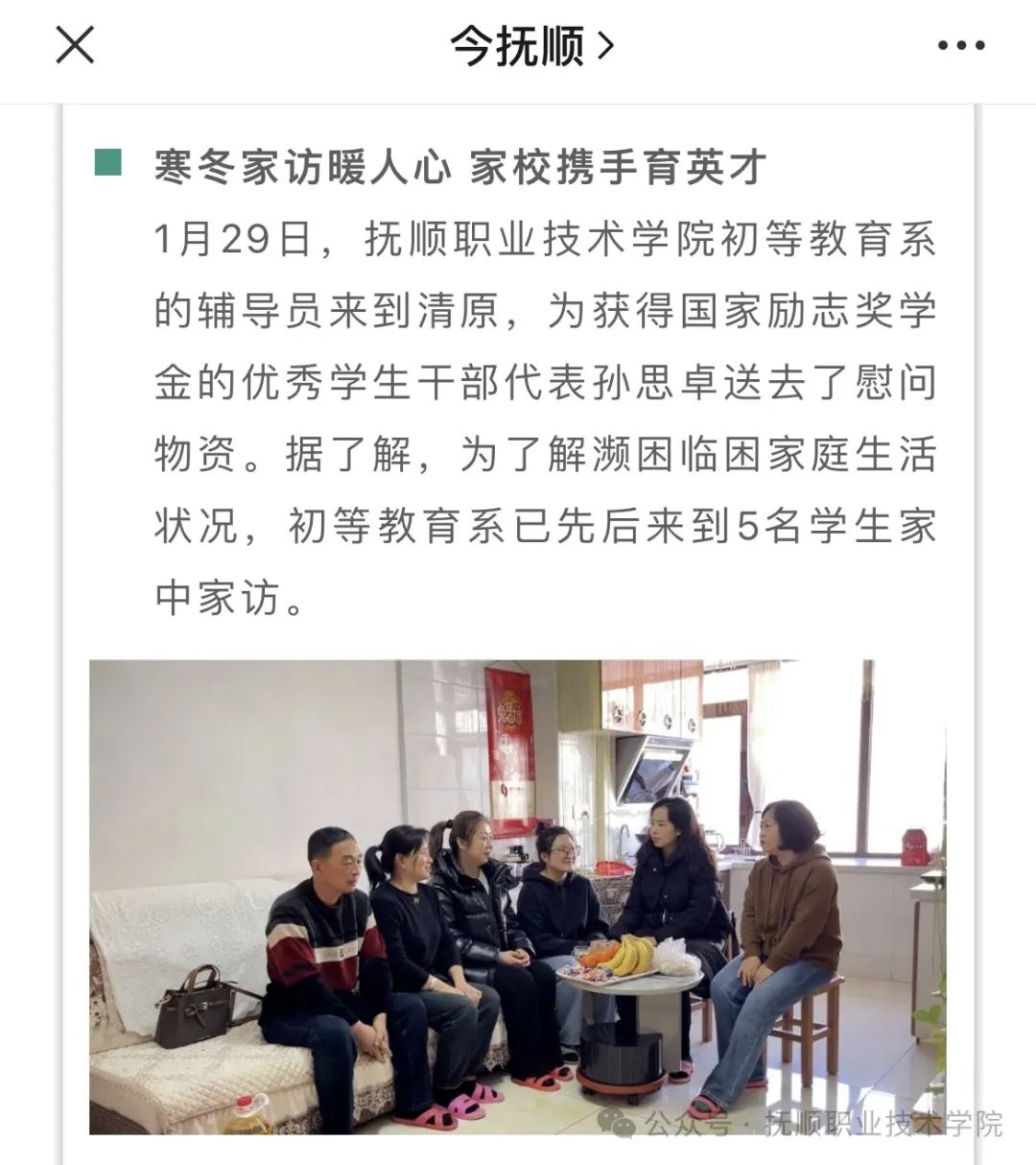1036x1165 pixels.
Task: Open the three-dot overflow menu
Action: click(x=960, y=45)
